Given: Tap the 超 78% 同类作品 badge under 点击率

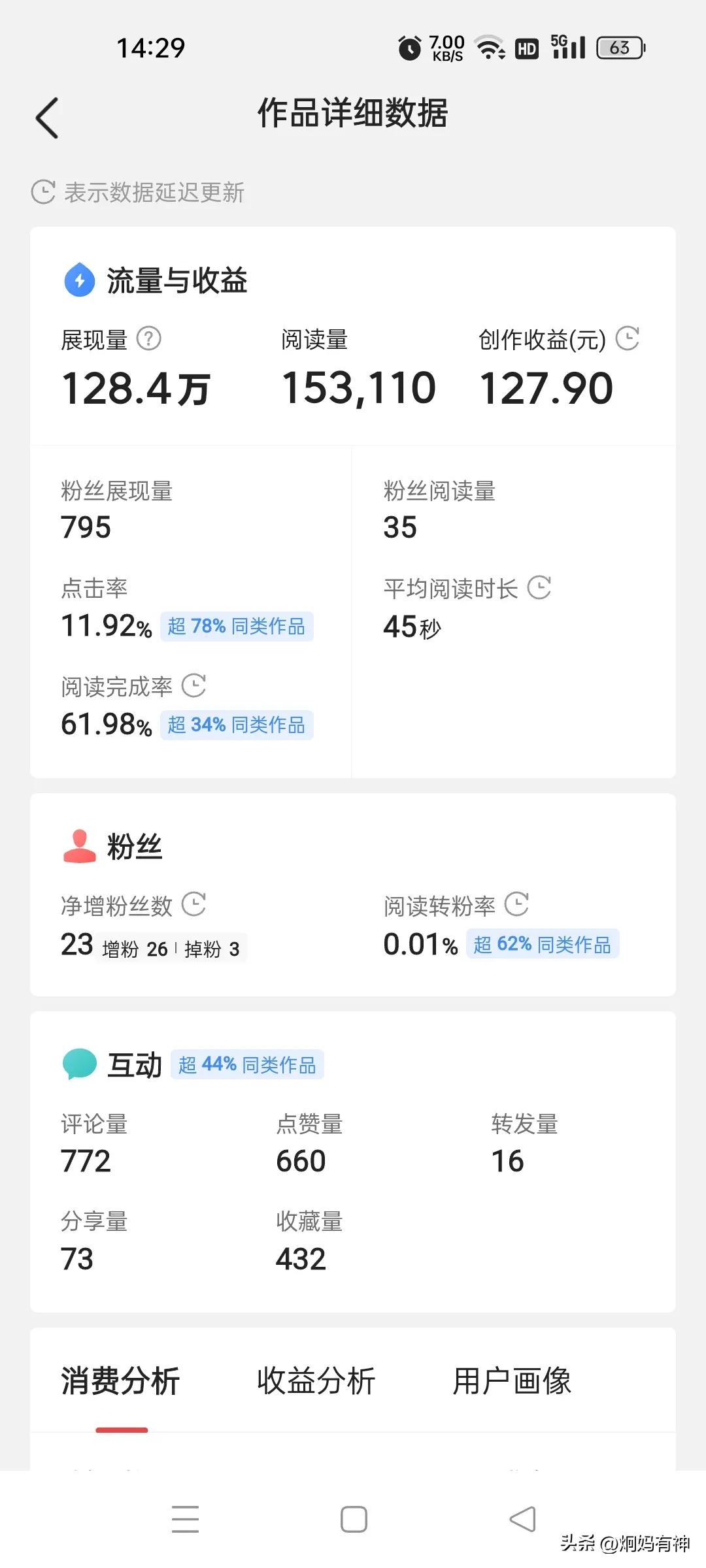Looking at the screenshot, I should tap(237, 627).
